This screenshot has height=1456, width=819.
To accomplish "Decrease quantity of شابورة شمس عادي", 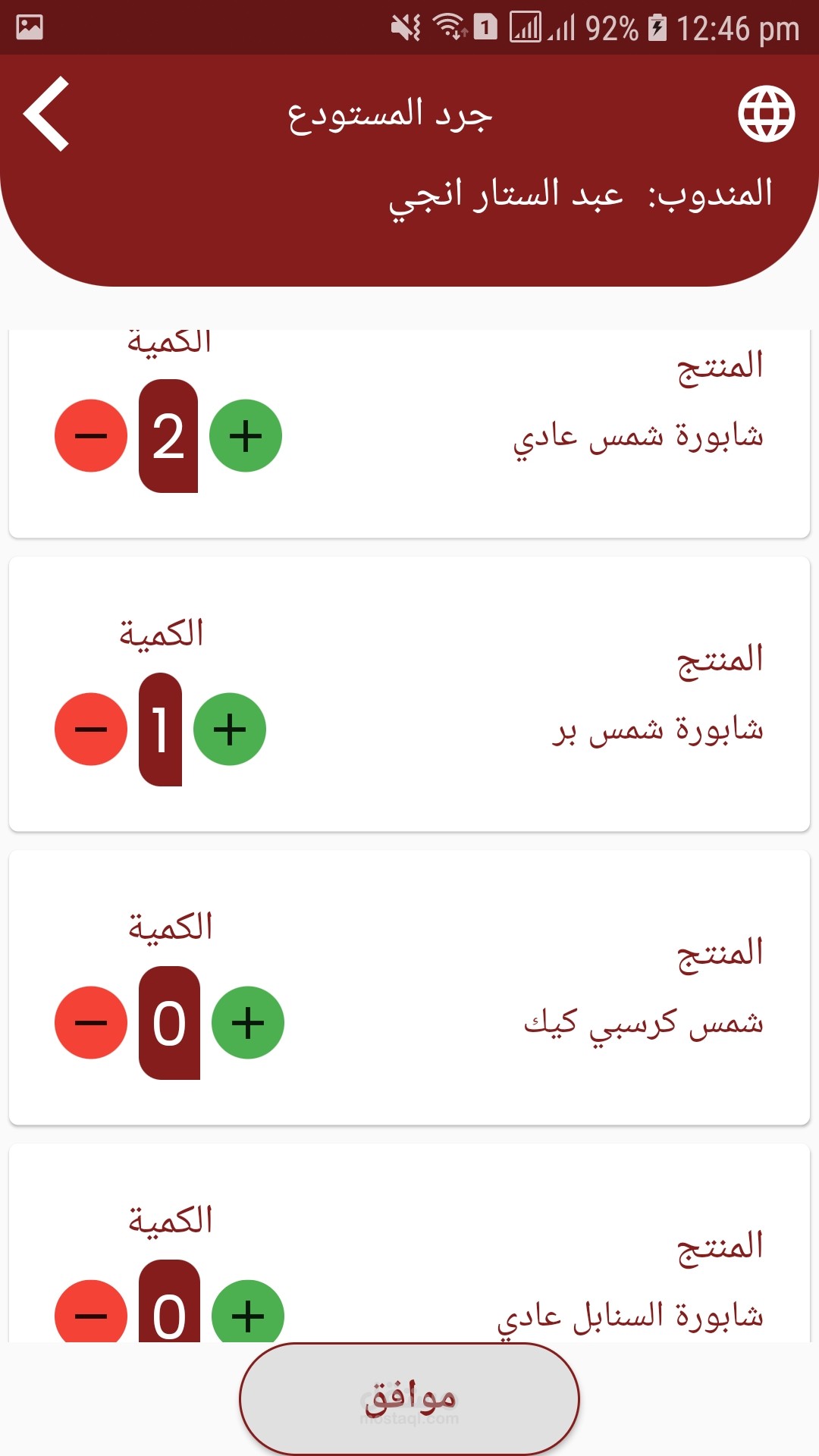I will (91, 436).
